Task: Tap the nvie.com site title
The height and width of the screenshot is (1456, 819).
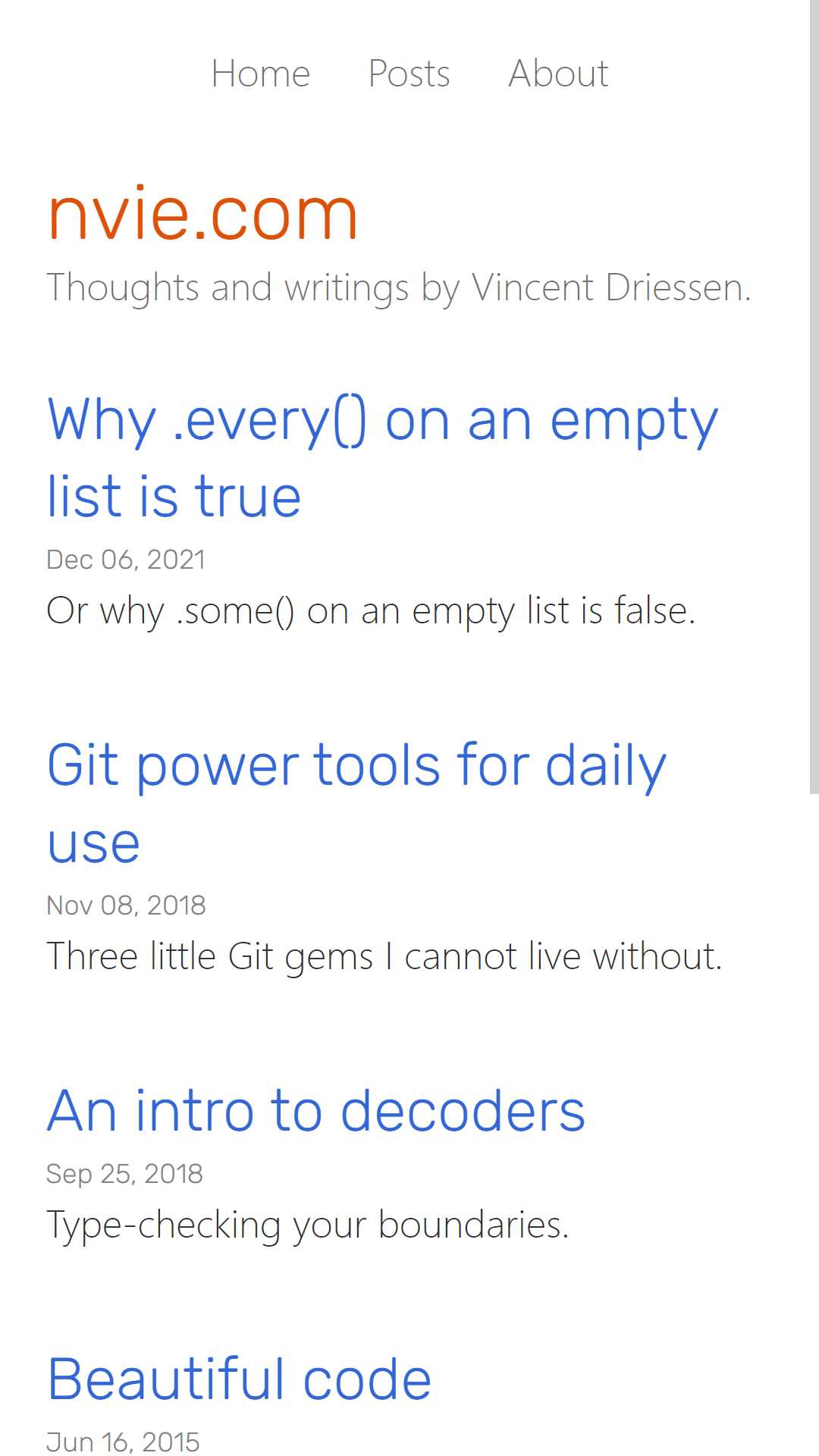Action: pos(202,215)
